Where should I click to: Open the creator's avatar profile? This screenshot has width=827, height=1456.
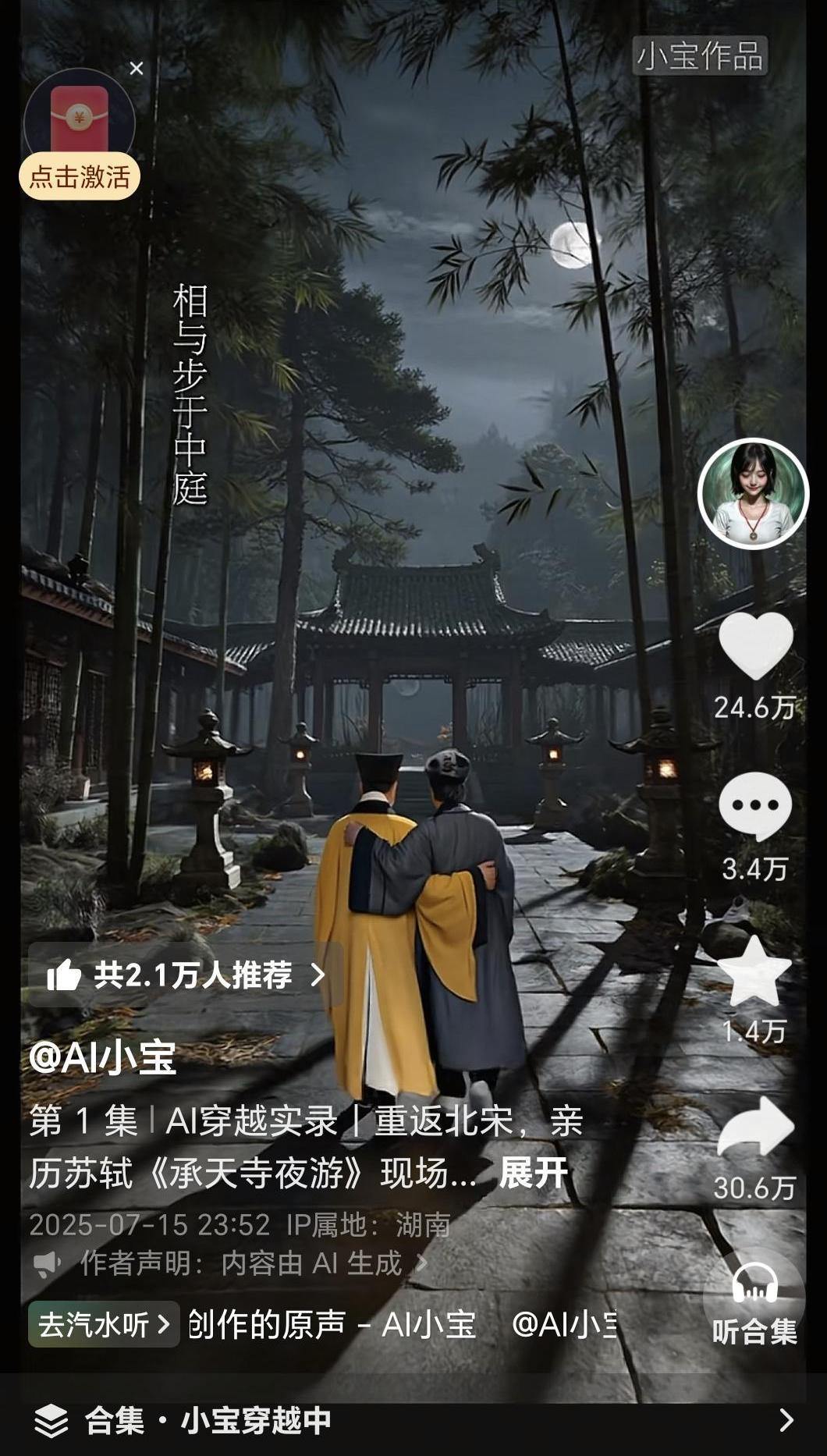point(753,494)
